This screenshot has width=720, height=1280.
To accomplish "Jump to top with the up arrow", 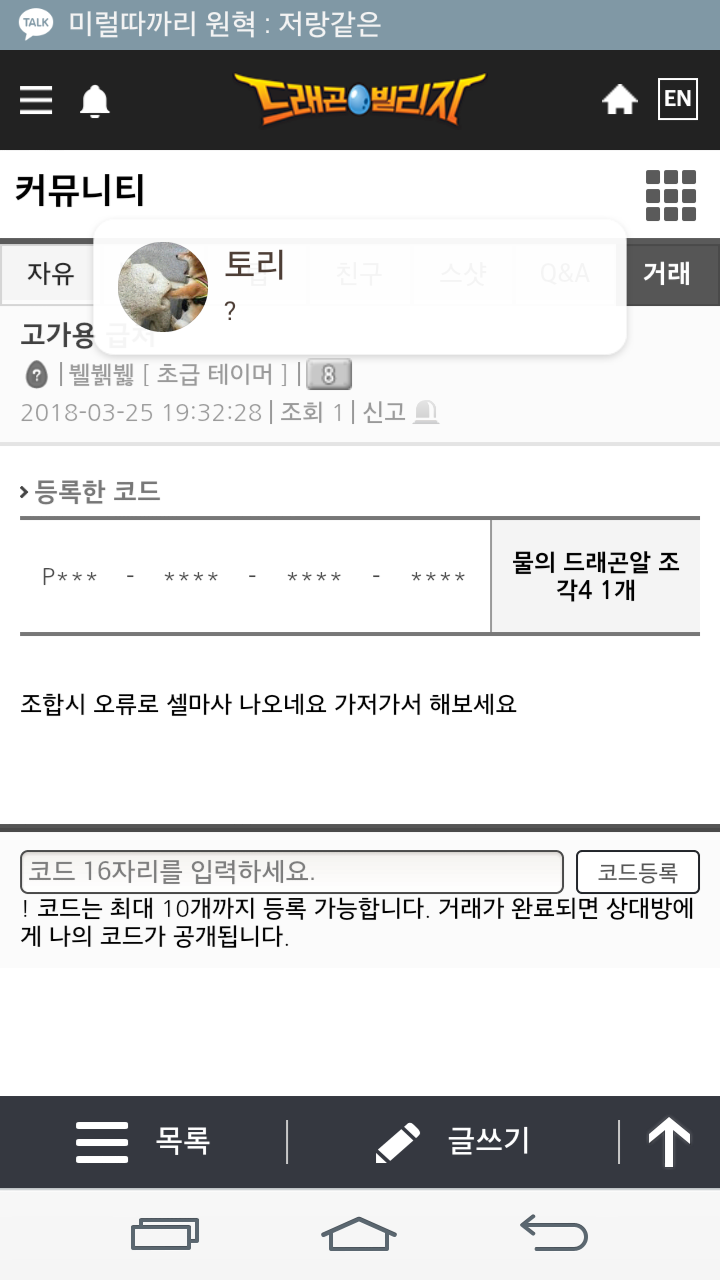I will pyautogui.click(x=669, y=1141).
